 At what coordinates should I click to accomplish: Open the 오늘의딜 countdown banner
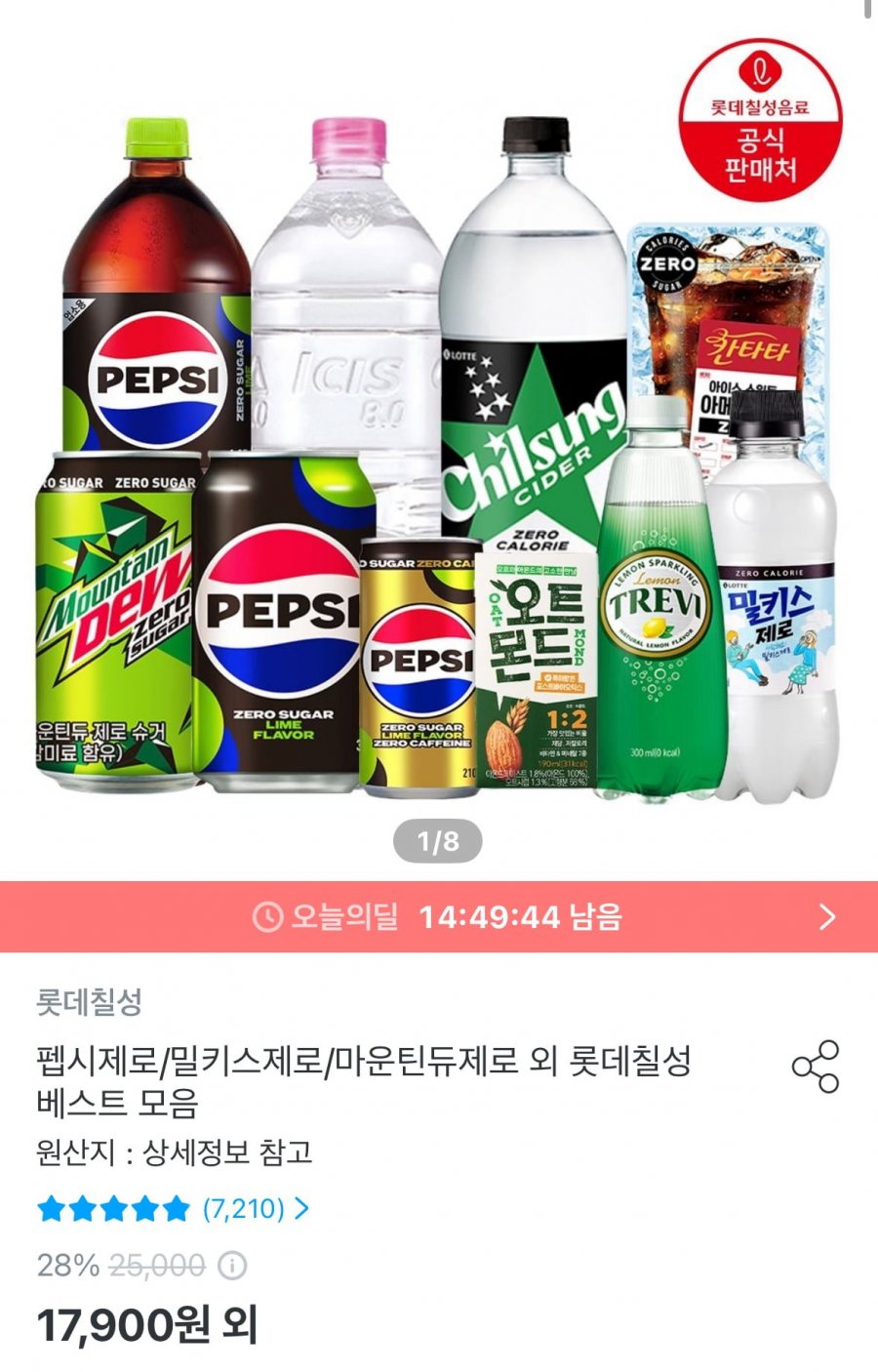tap(439, 916)
